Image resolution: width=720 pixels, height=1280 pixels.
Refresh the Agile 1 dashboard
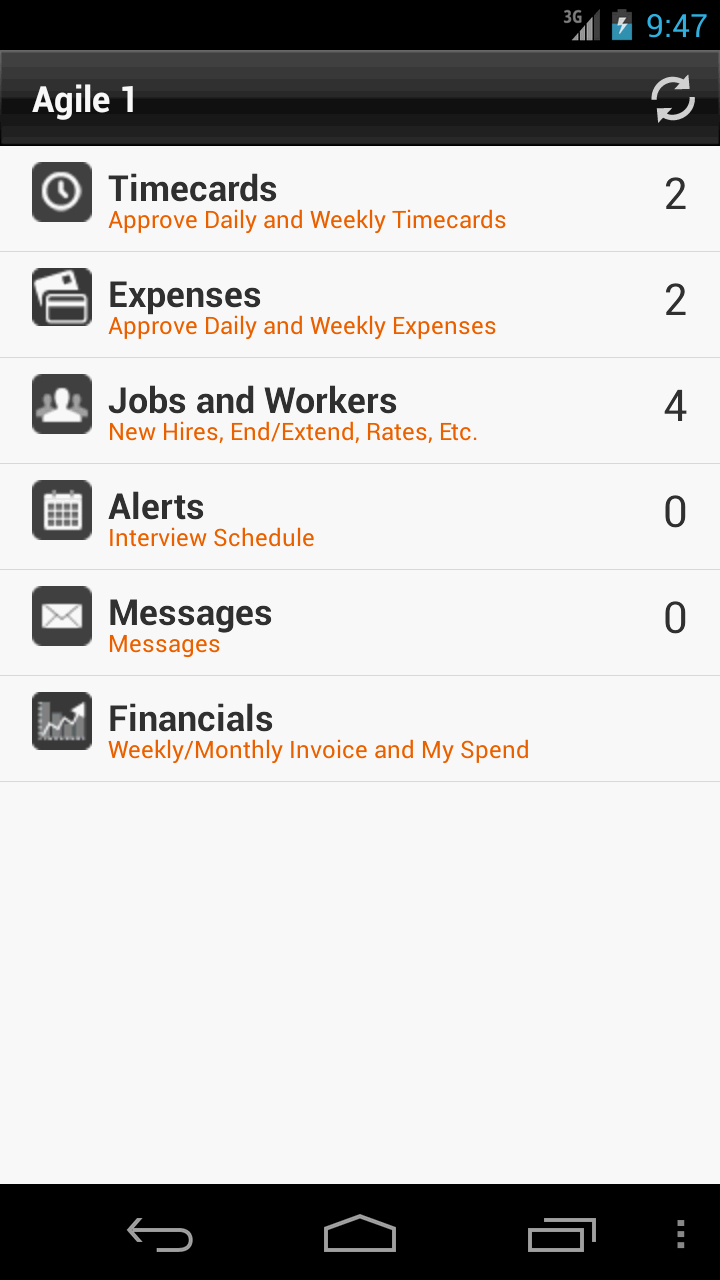(673, 100)
